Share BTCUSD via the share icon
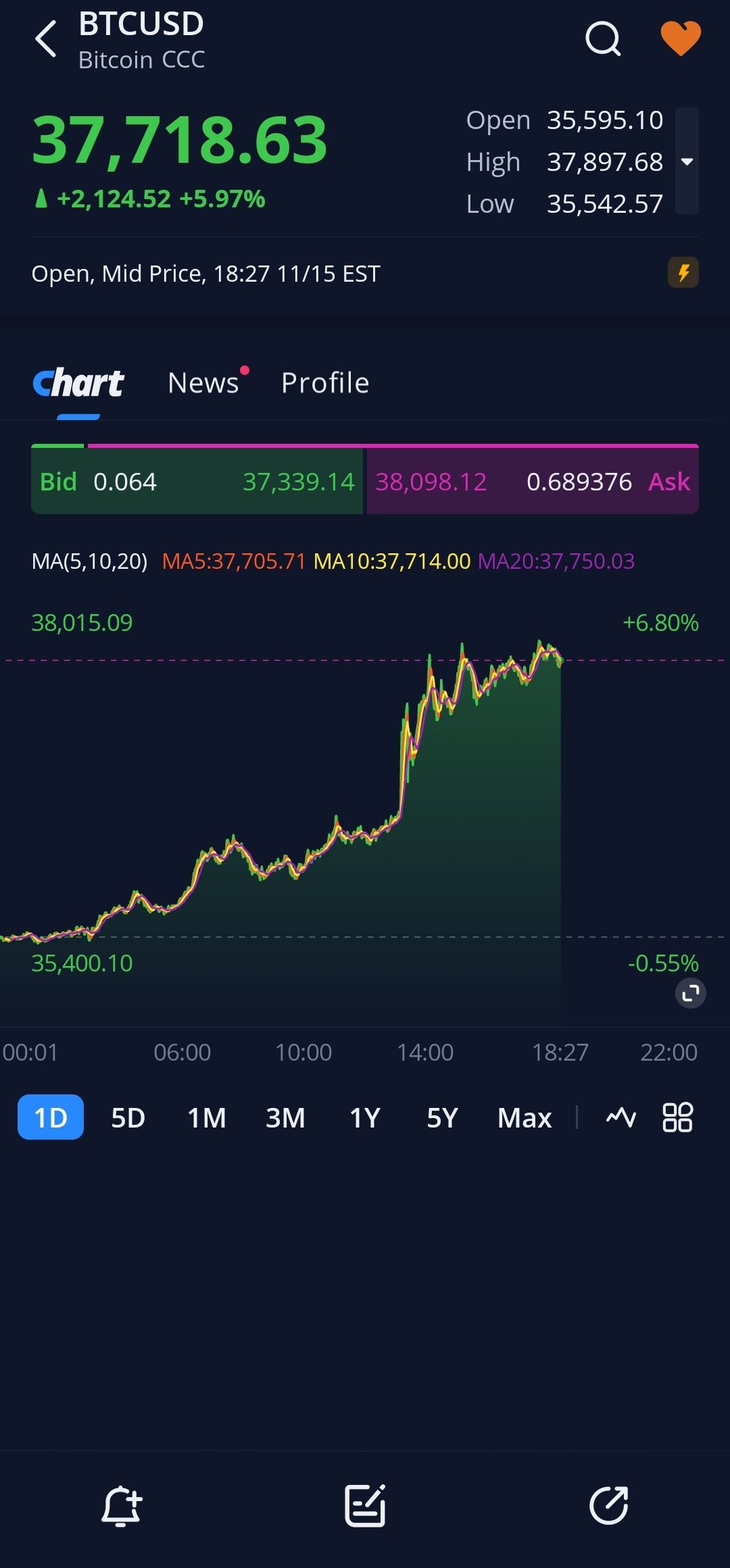Viewport: 730px width, 1568px height. (x=609, y=1506)
